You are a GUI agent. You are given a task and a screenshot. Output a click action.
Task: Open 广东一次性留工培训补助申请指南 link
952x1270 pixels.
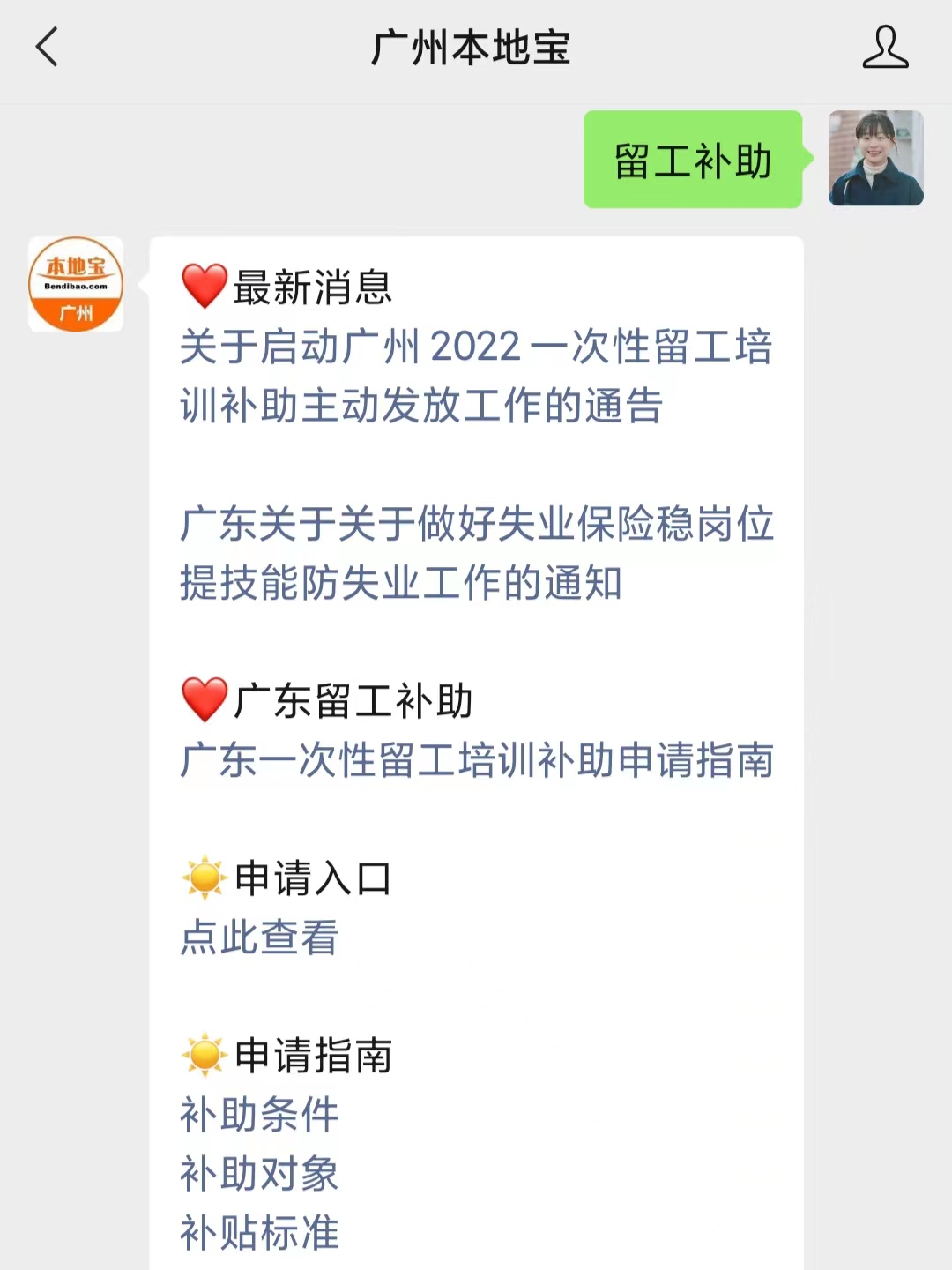tap(476, 760)
